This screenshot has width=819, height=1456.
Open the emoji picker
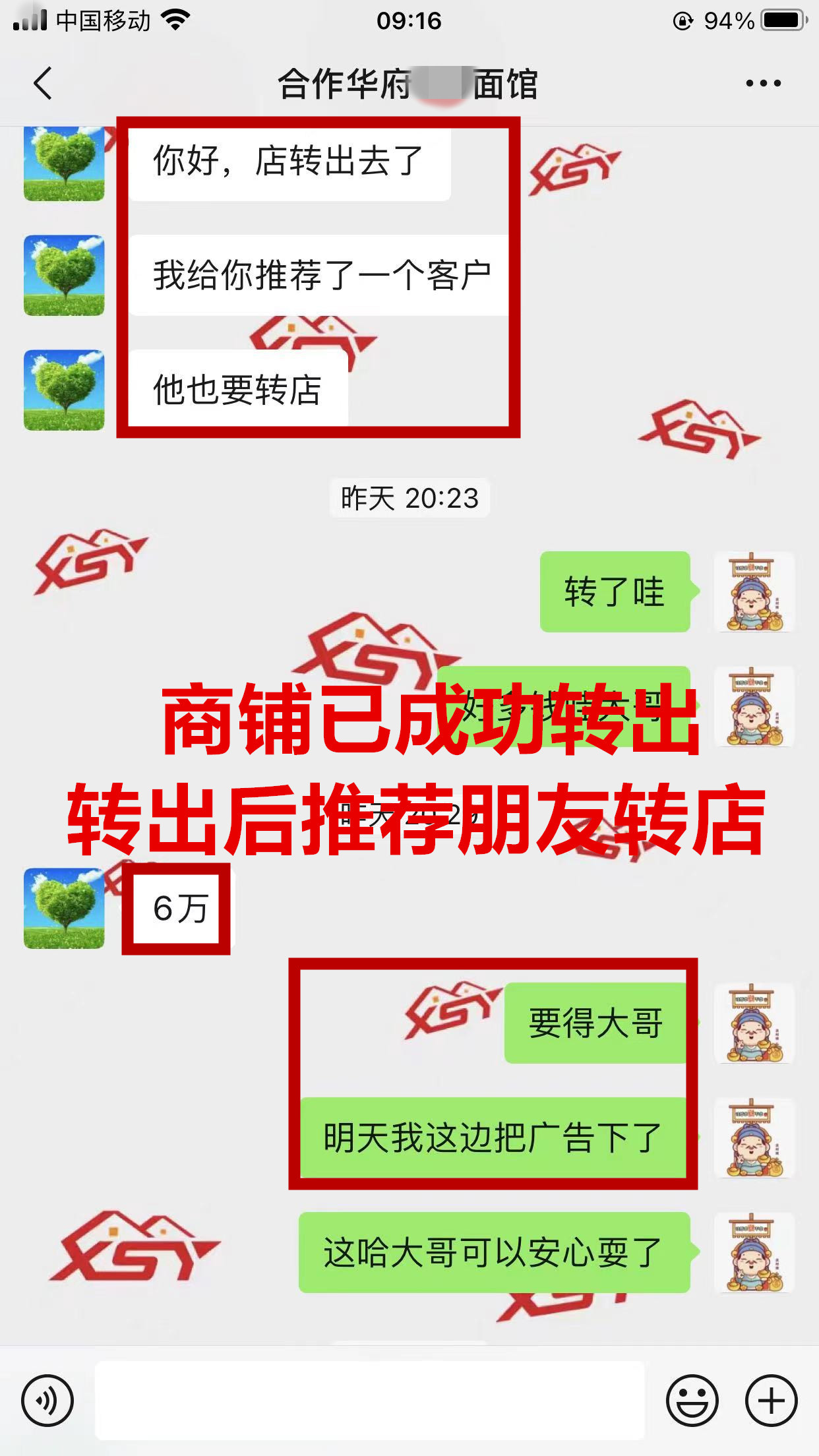pos(692,1400)
